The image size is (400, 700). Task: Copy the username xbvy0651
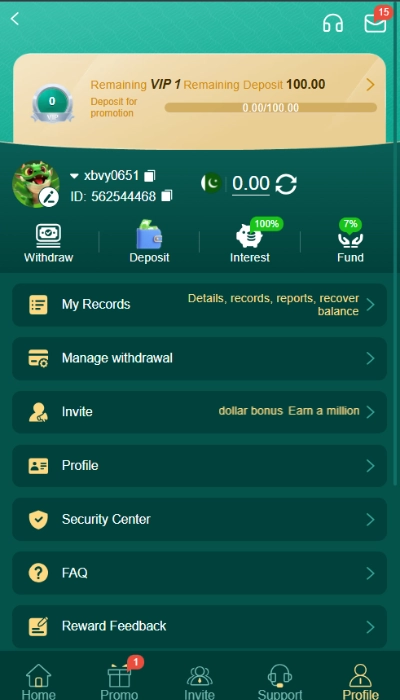[x=149, y=176]
